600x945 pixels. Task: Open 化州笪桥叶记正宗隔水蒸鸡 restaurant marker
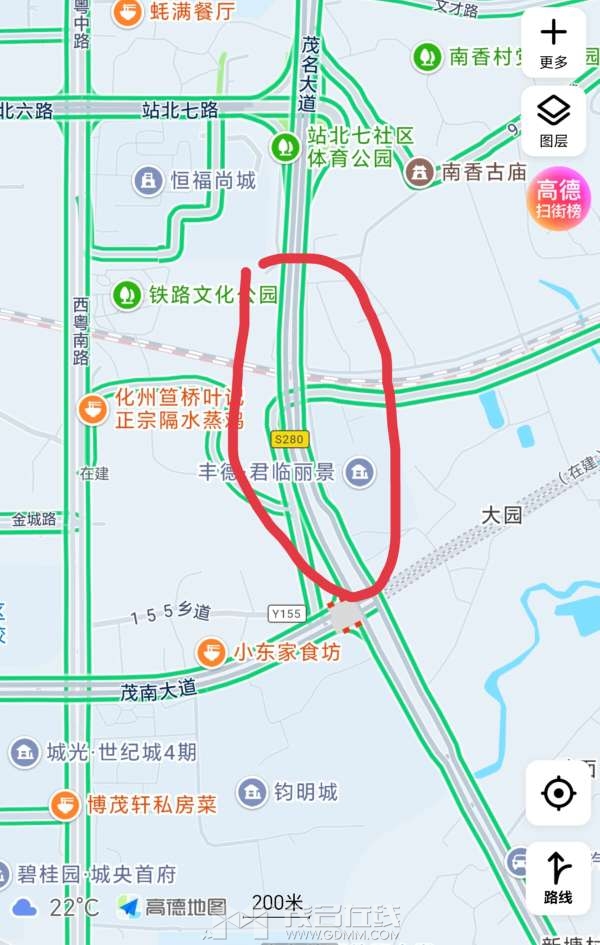click(x=92, y=408)
